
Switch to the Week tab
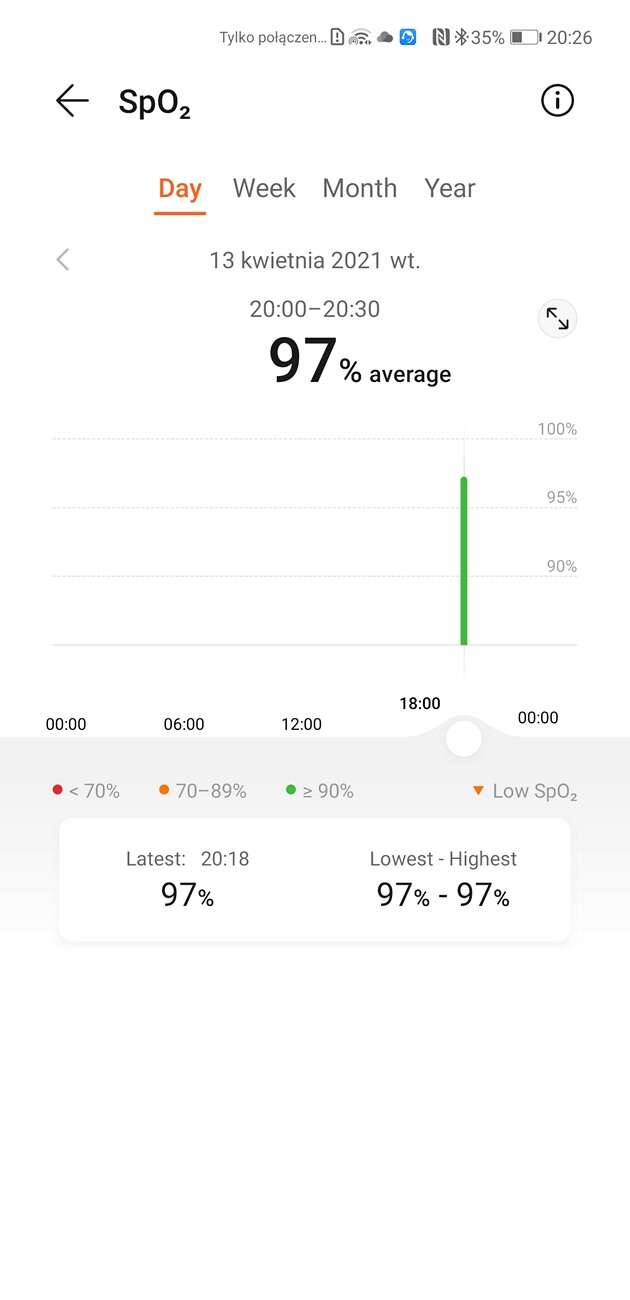(264, 188)
